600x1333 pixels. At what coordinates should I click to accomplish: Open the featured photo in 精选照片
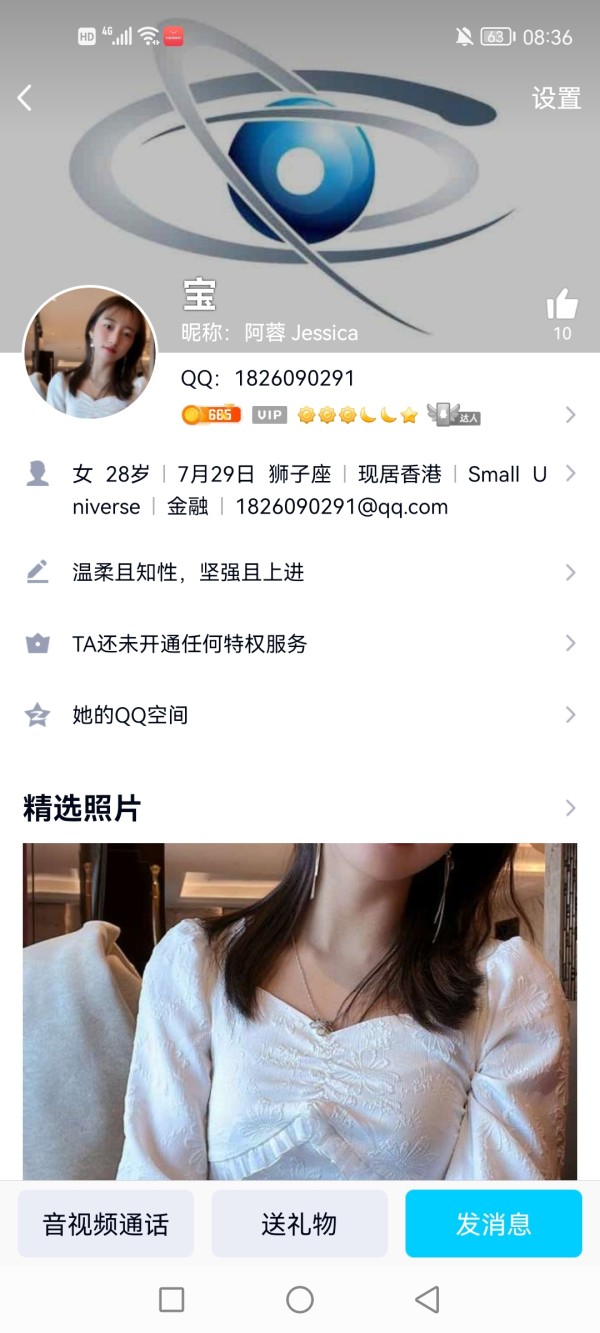pos(300,1010)
